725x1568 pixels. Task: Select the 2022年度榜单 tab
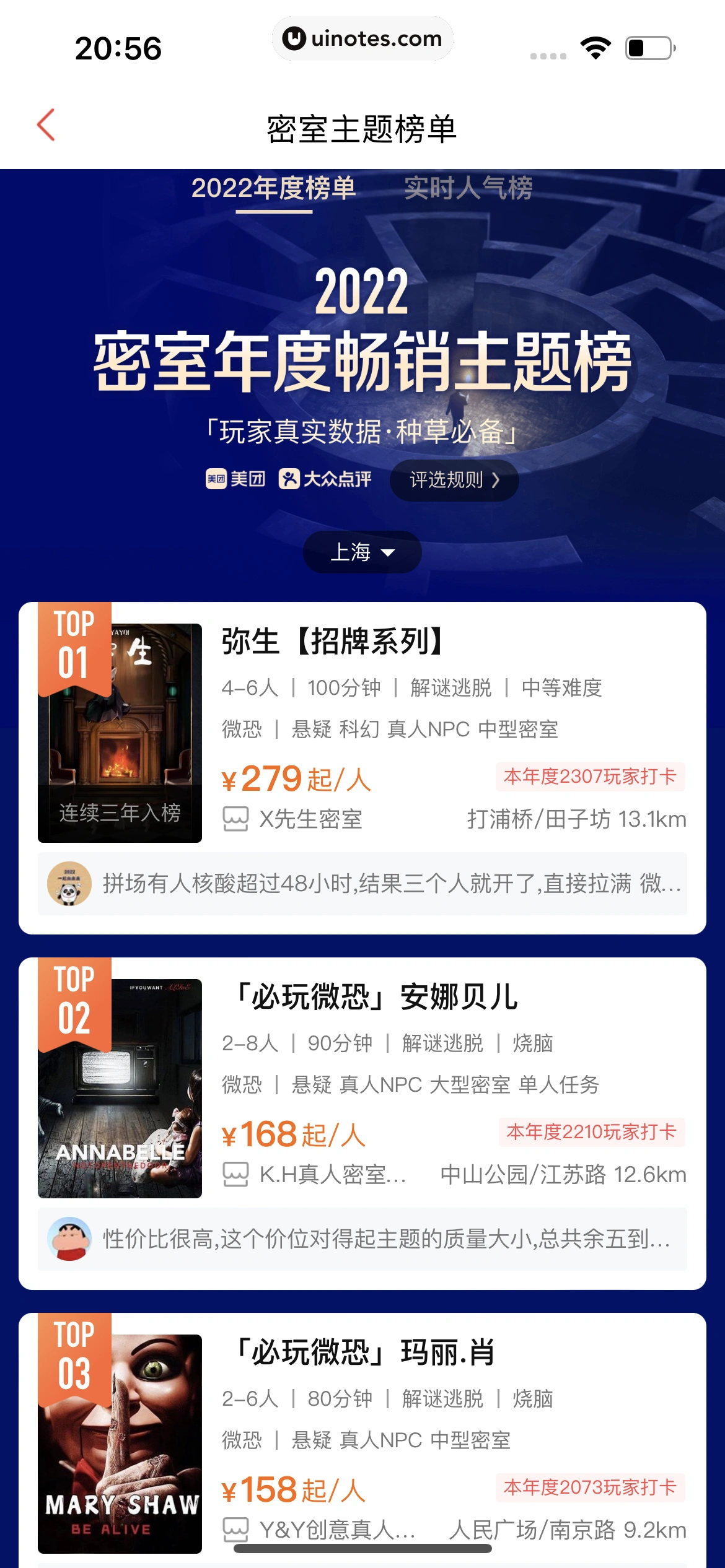(273, 188)
